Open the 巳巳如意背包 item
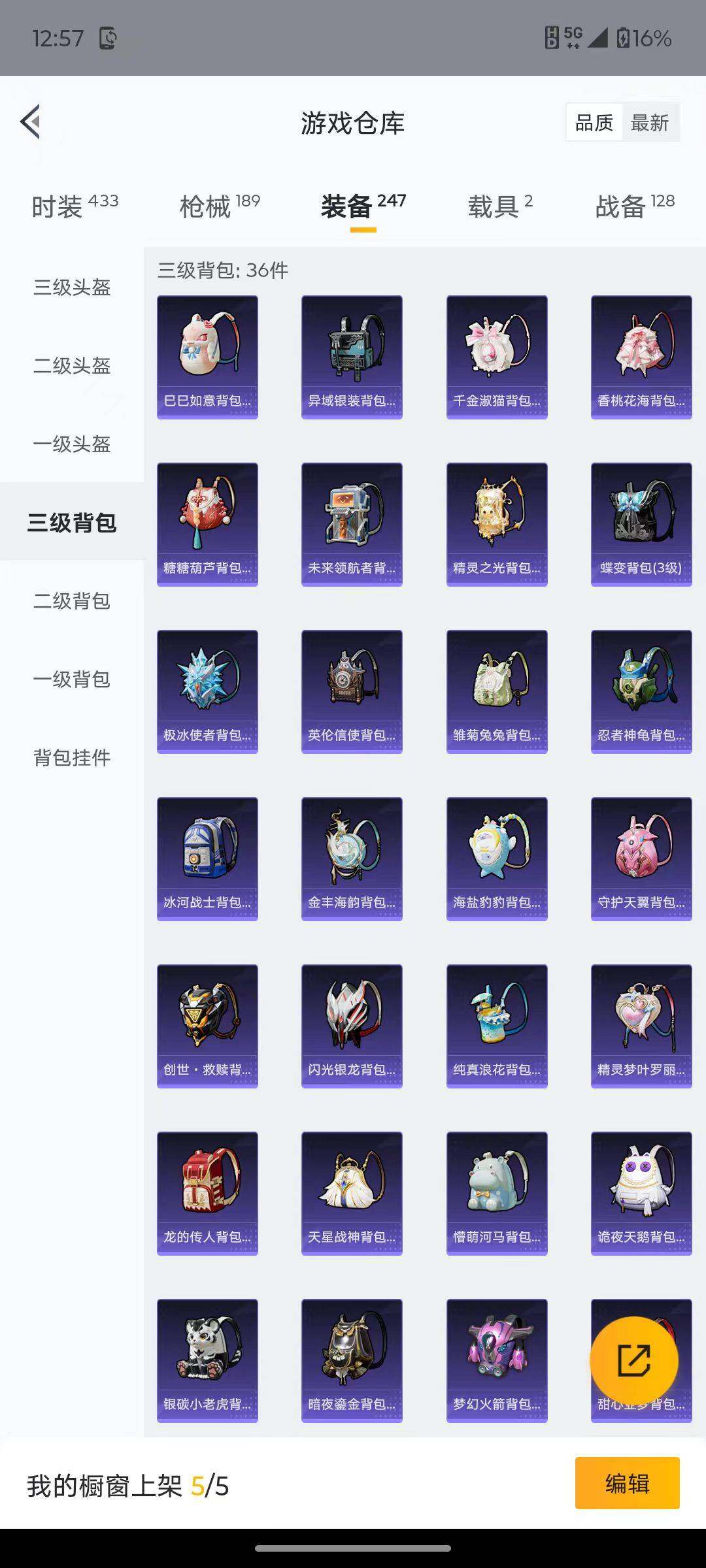 click(x=207, y=357)
